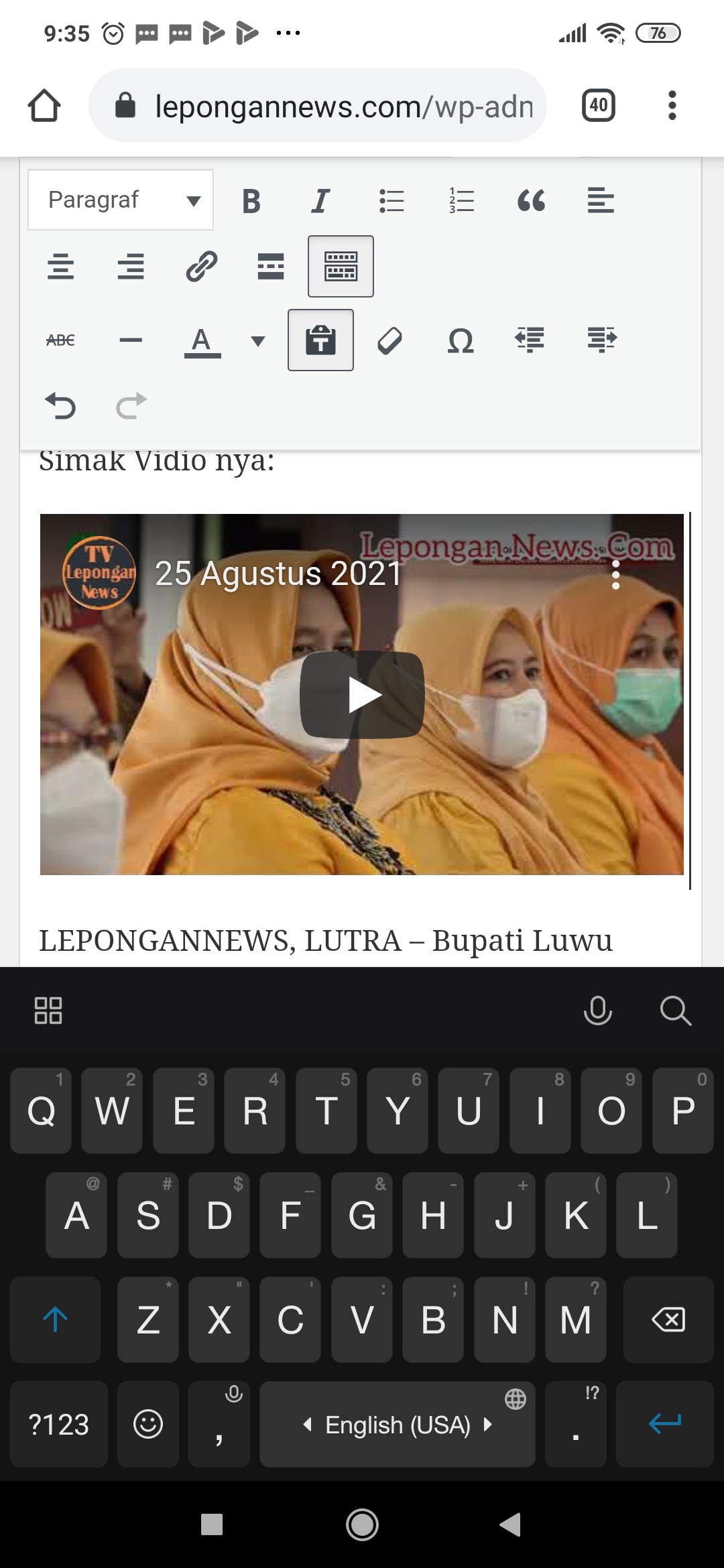Tap the address bar URL

(x=343, y=106)
